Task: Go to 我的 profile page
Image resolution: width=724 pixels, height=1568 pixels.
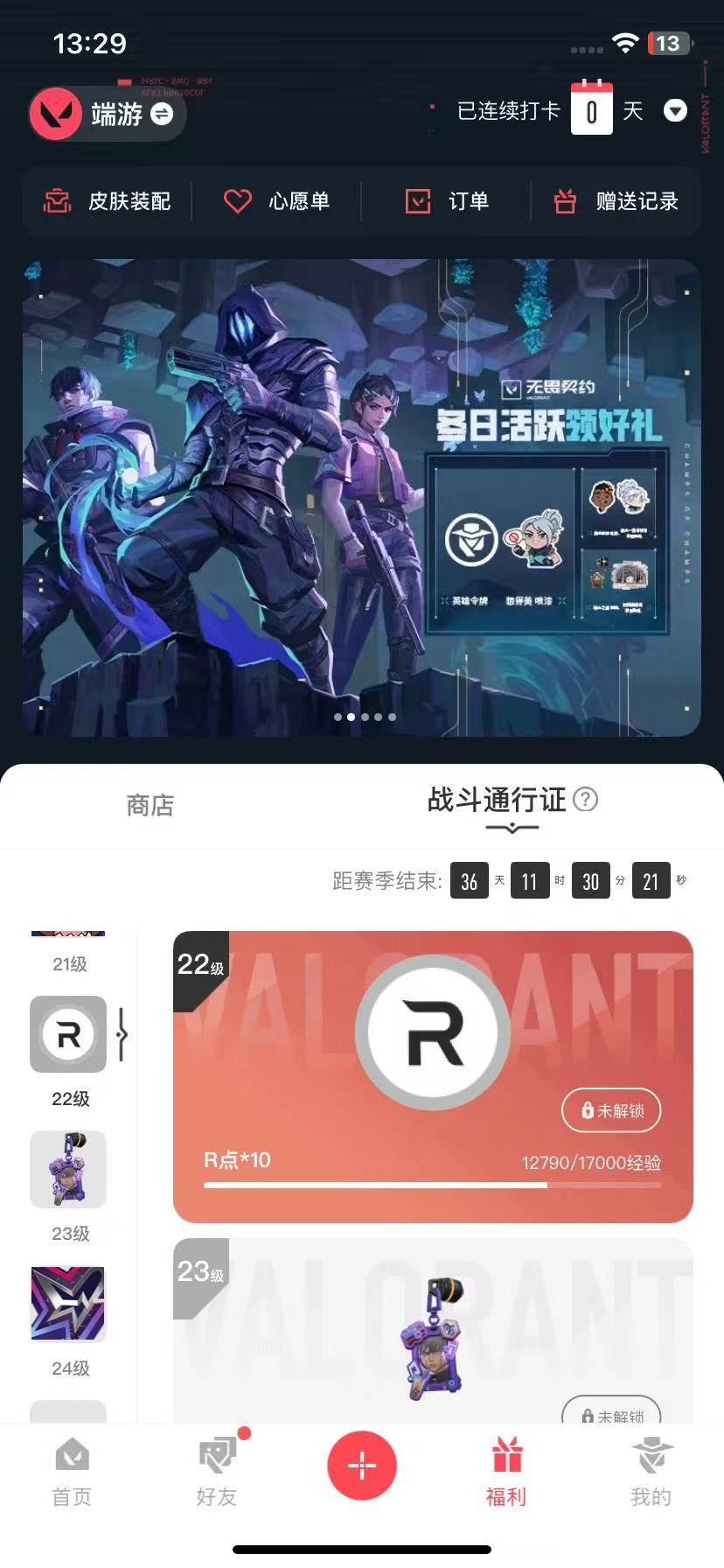Action: click(x=651, y=1470)
